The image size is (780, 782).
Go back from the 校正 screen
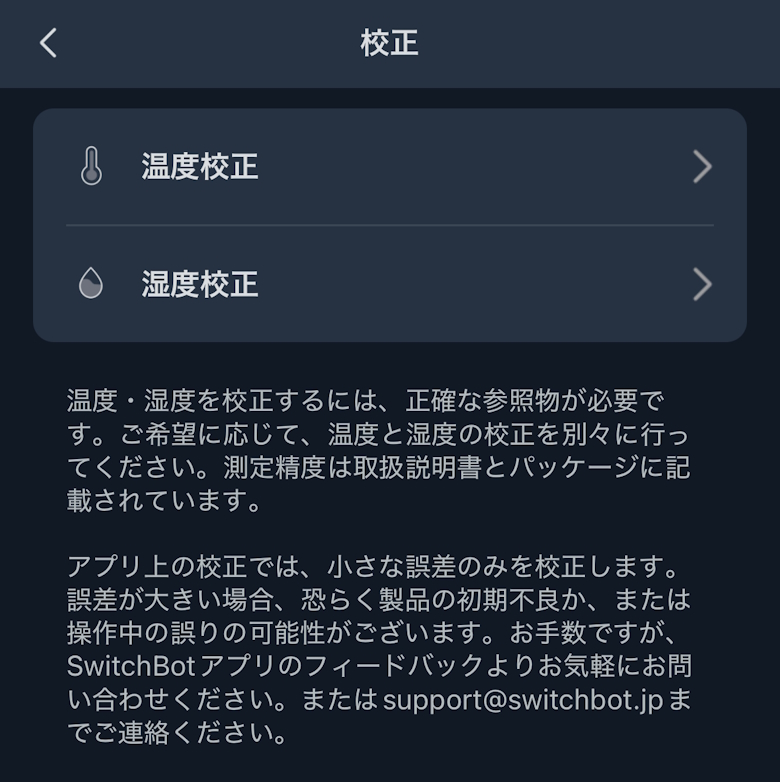[x=48, y=43]
